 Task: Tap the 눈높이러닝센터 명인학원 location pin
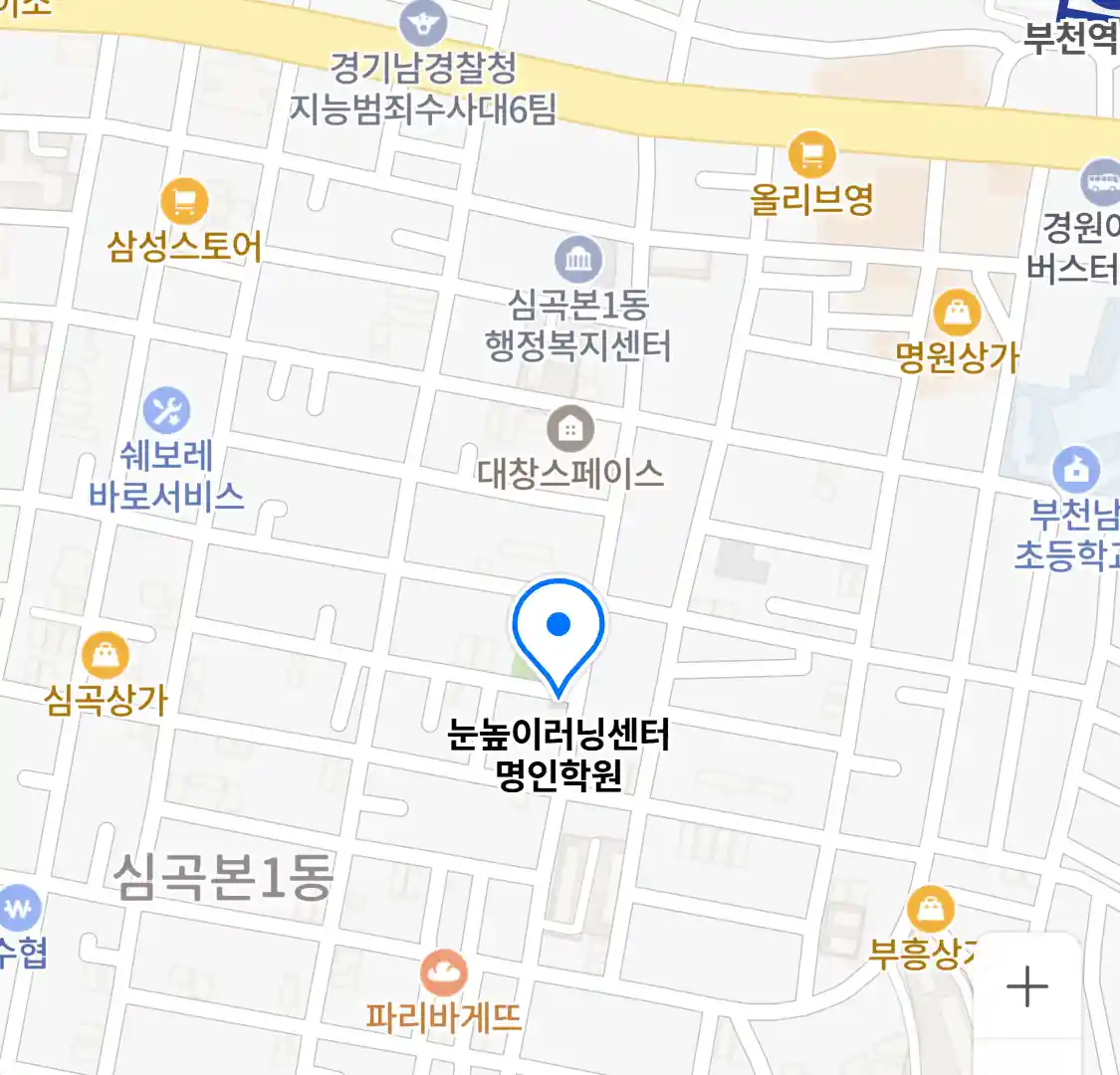(x=559, y=629)
